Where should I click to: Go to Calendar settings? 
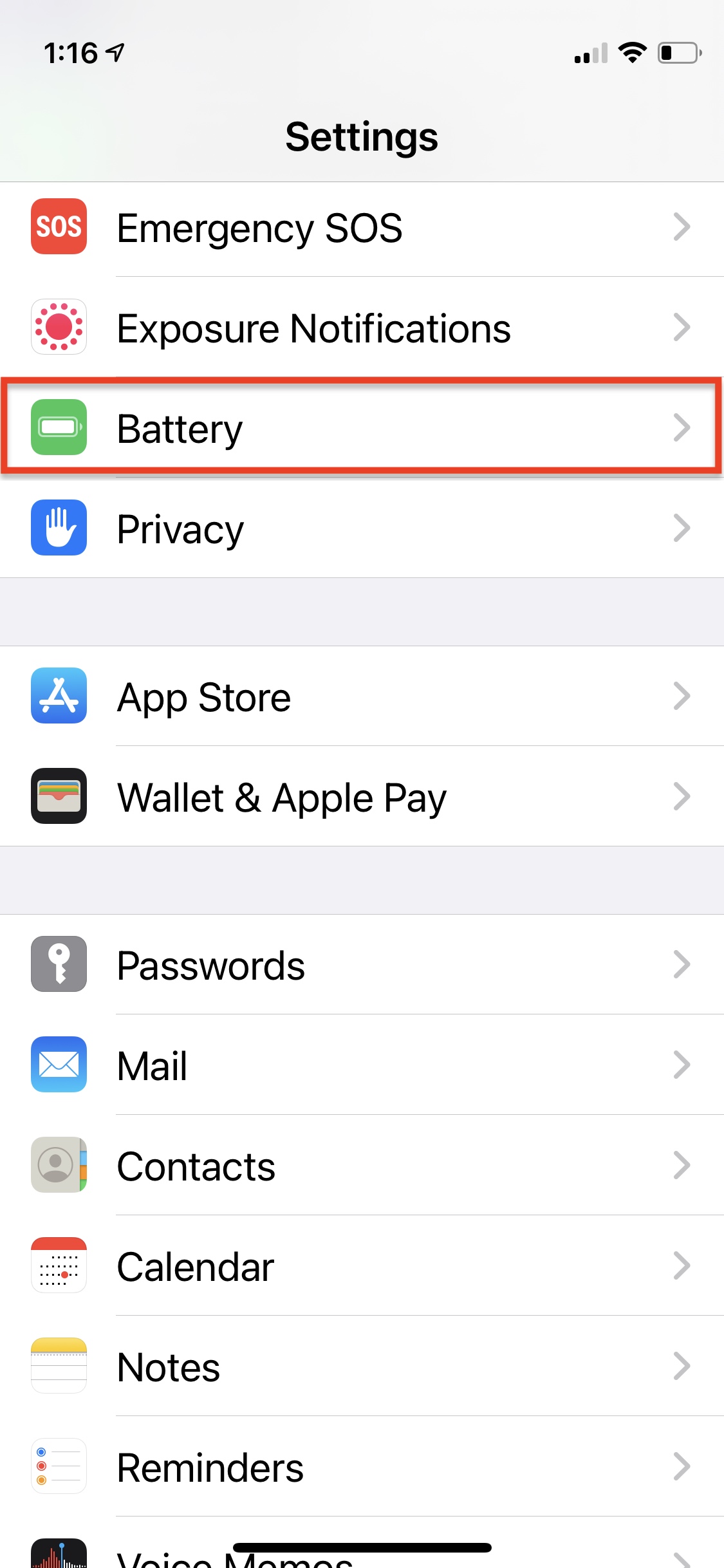pos(362,1266)
